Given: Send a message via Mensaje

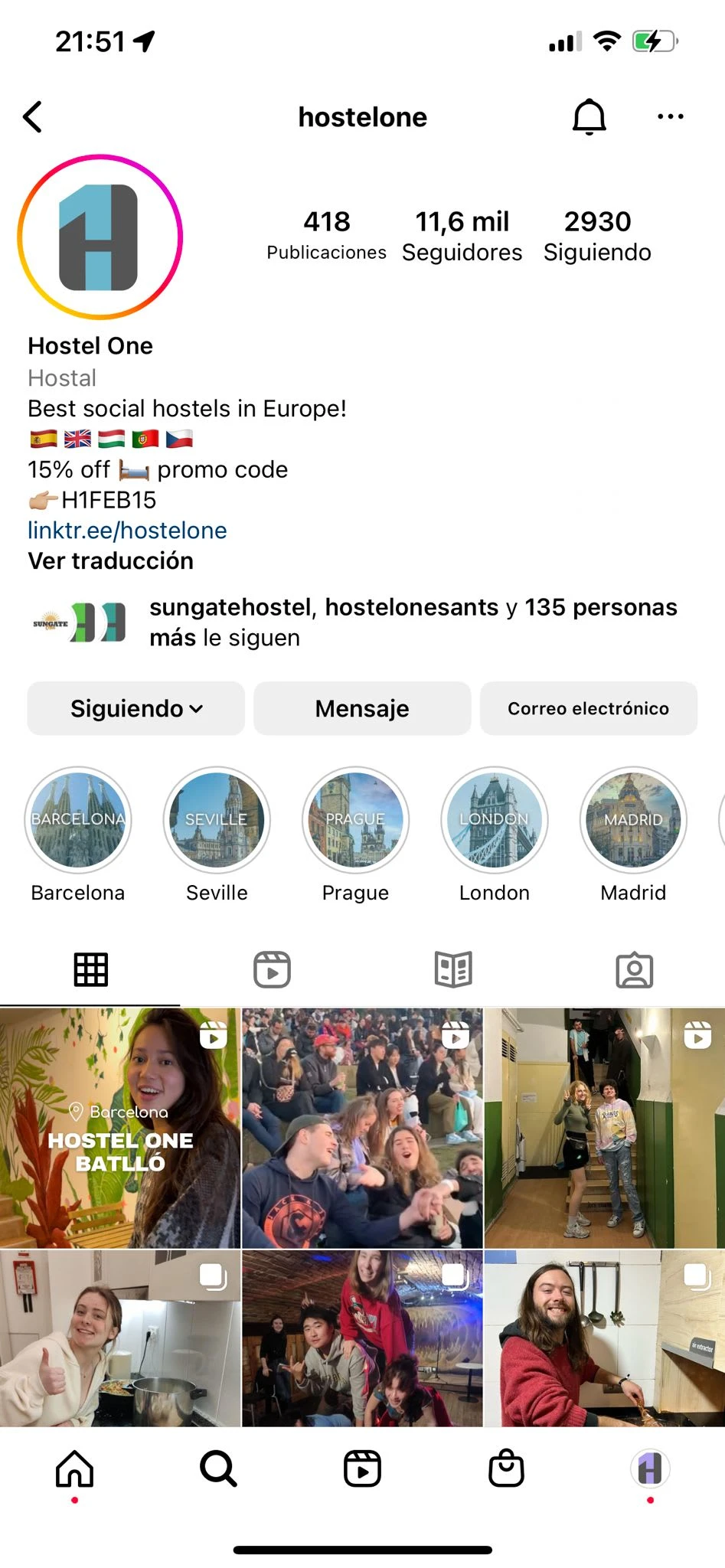Looking at the screenshot, I should coord(362,709).
